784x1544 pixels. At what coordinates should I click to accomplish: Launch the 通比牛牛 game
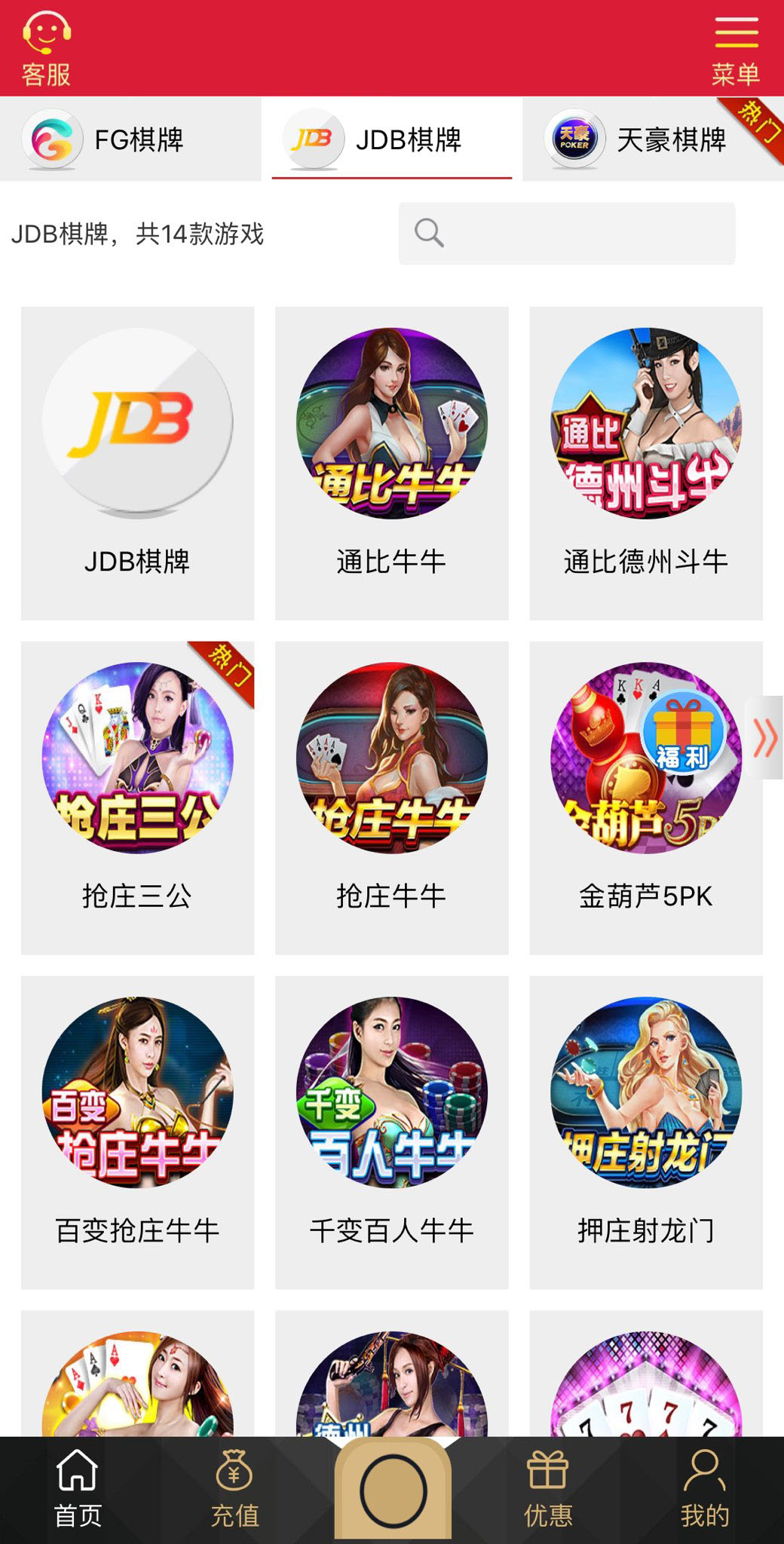(392, 463)
